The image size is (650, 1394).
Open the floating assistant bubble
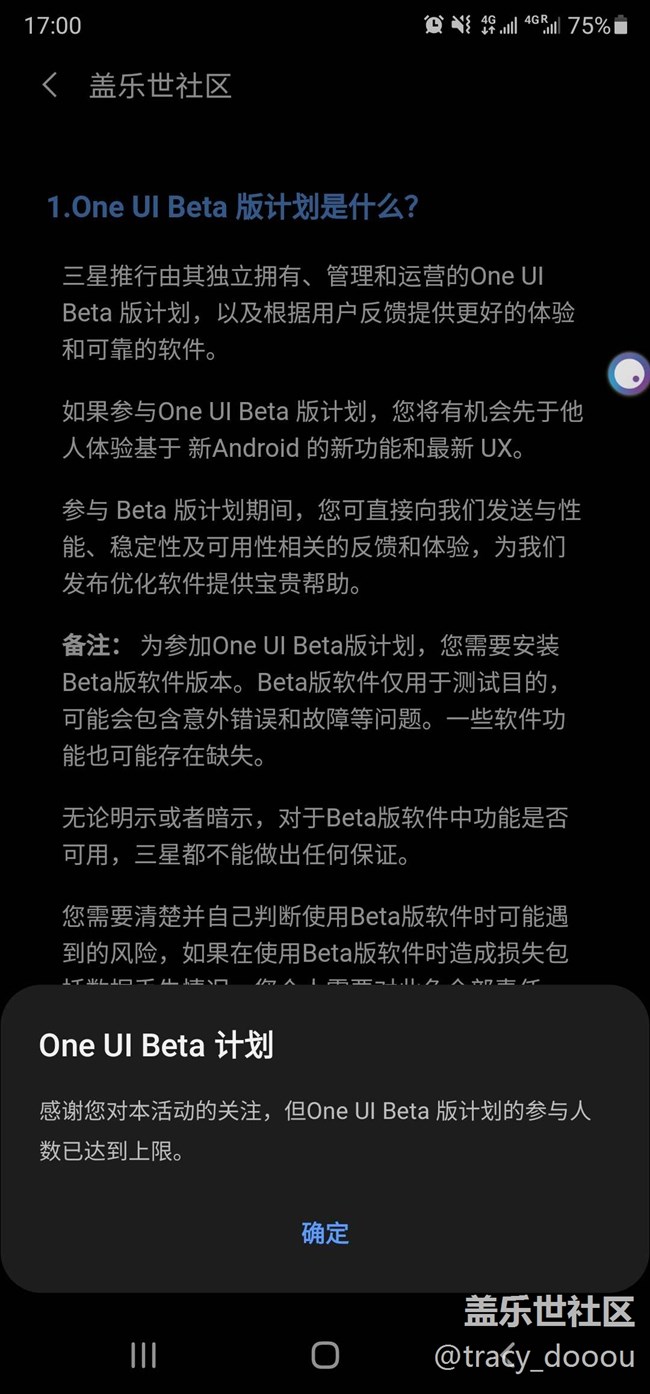pos(628,375)
